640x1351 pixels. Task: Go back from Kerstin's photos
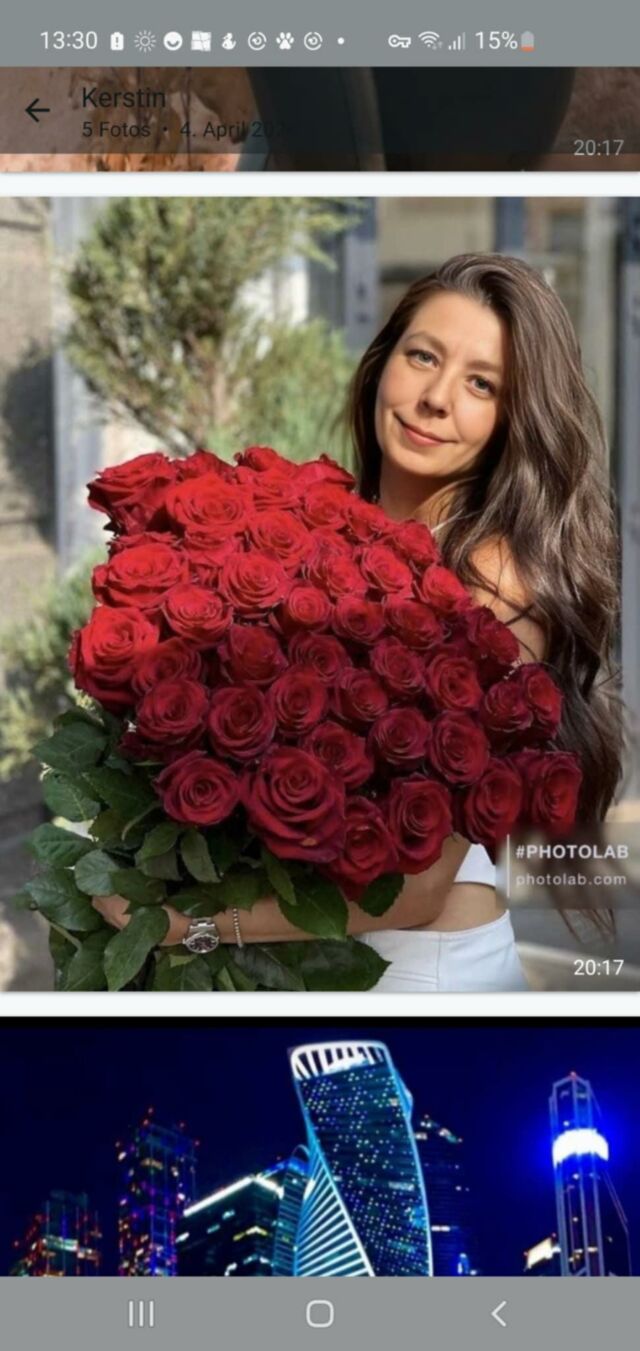37,111
